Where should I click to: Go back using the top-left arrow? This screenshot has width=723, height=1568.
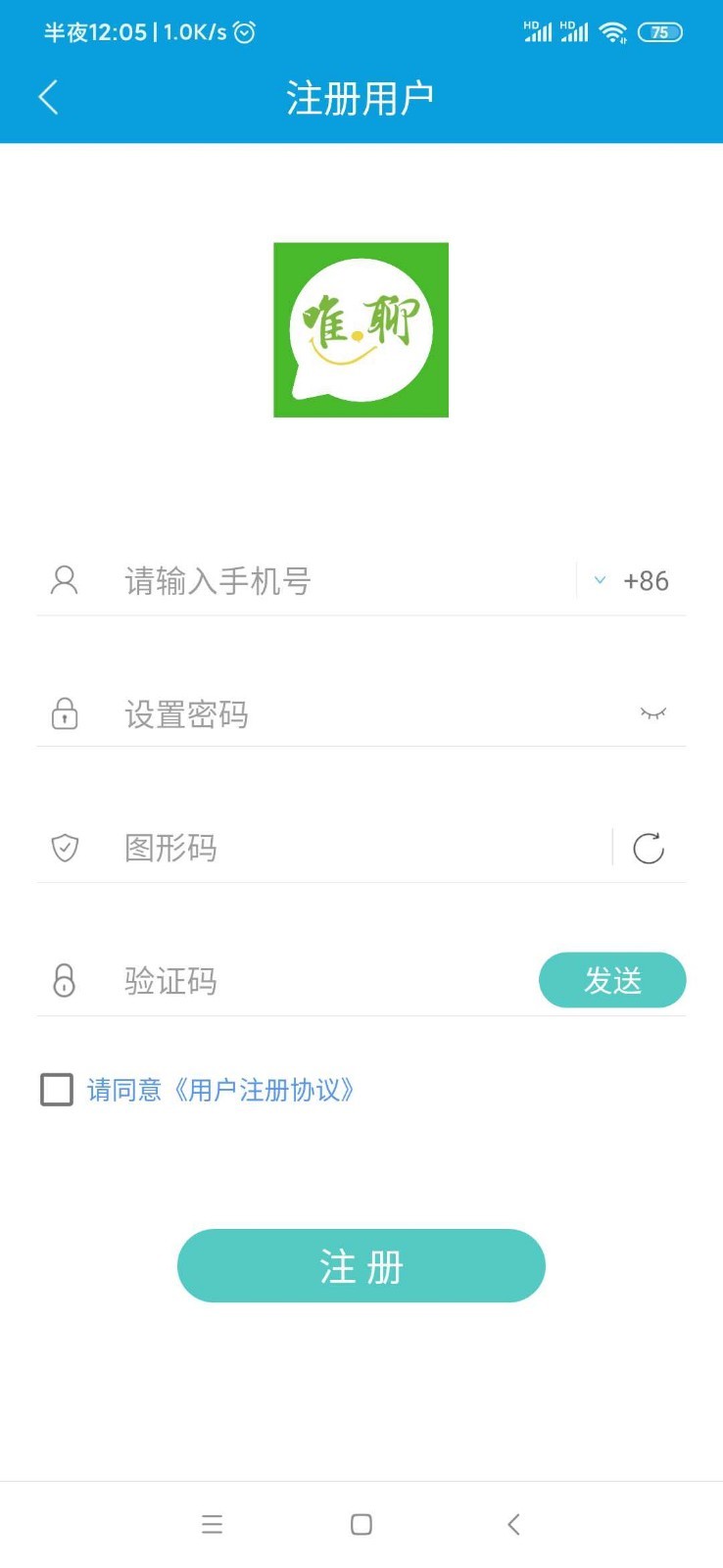(x=48, y=97)
